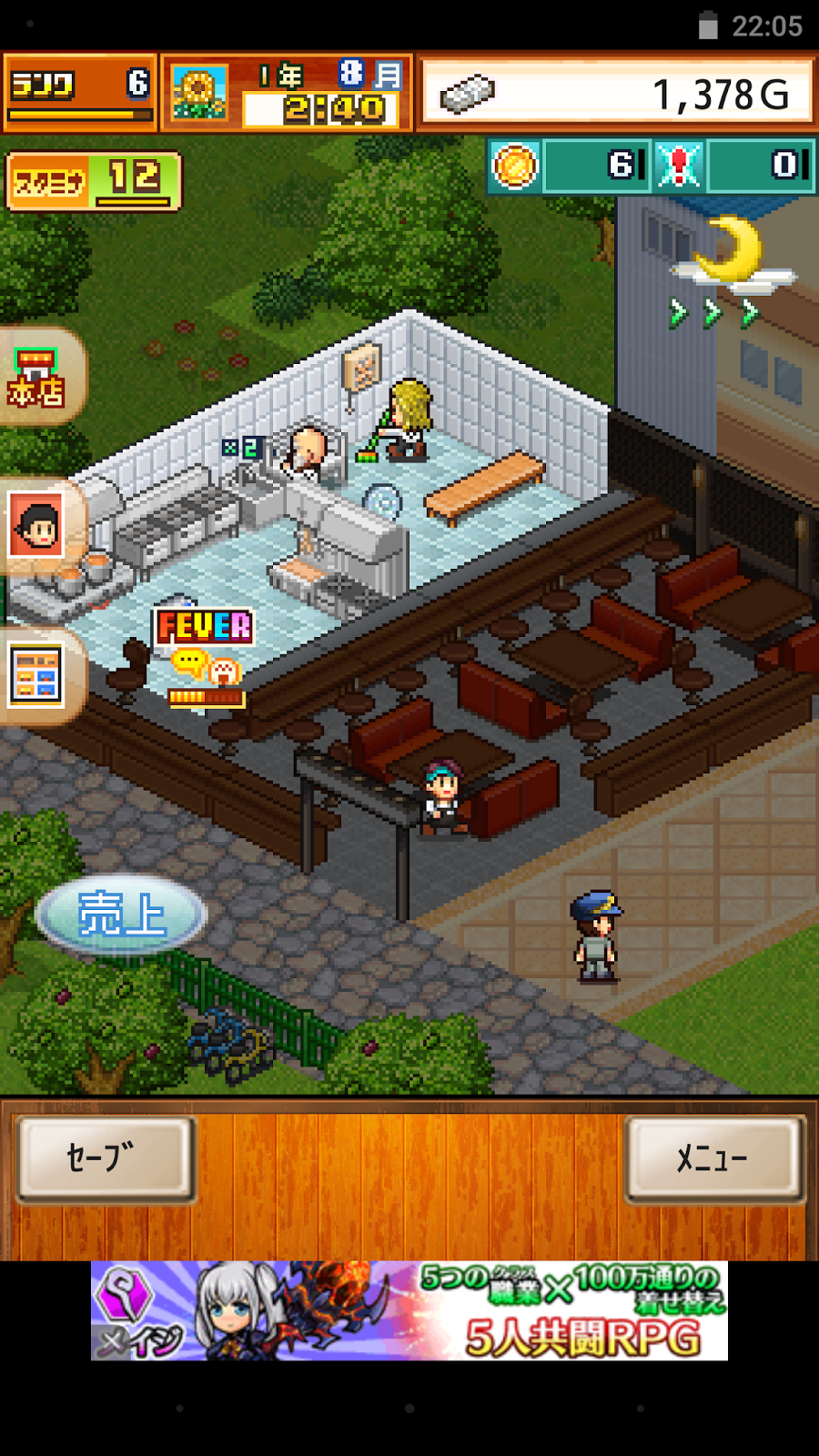819x1456 pixels.
Task: Open the 5人共闘RPG ad banner
Action: pyautogui.click(x=409, y=1310)
